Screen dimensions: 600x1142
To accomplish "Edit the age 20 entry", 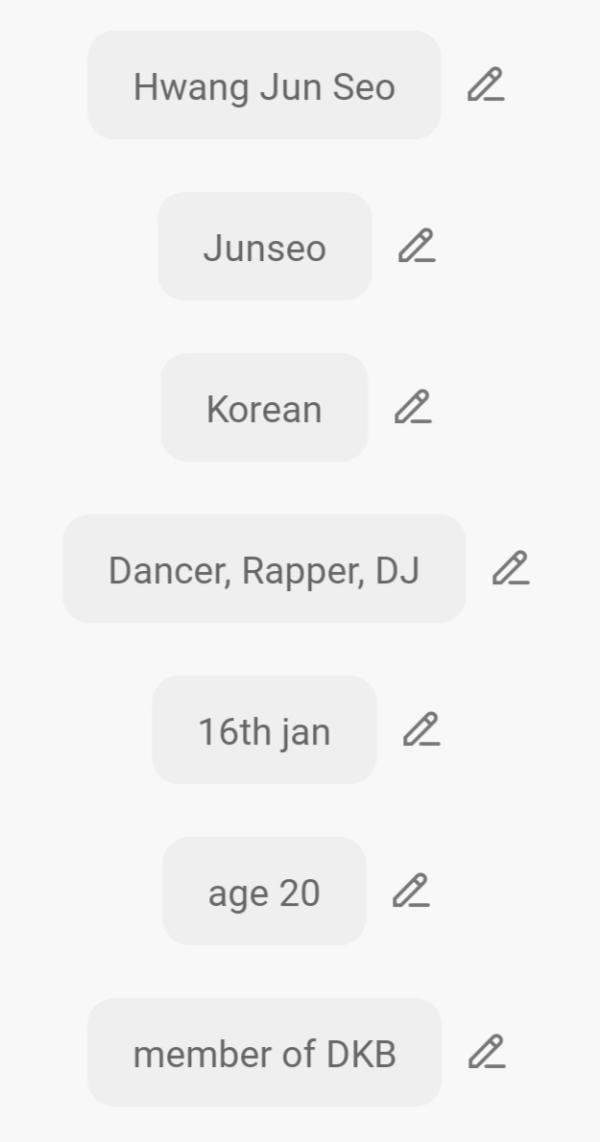I will click(410, 891).
